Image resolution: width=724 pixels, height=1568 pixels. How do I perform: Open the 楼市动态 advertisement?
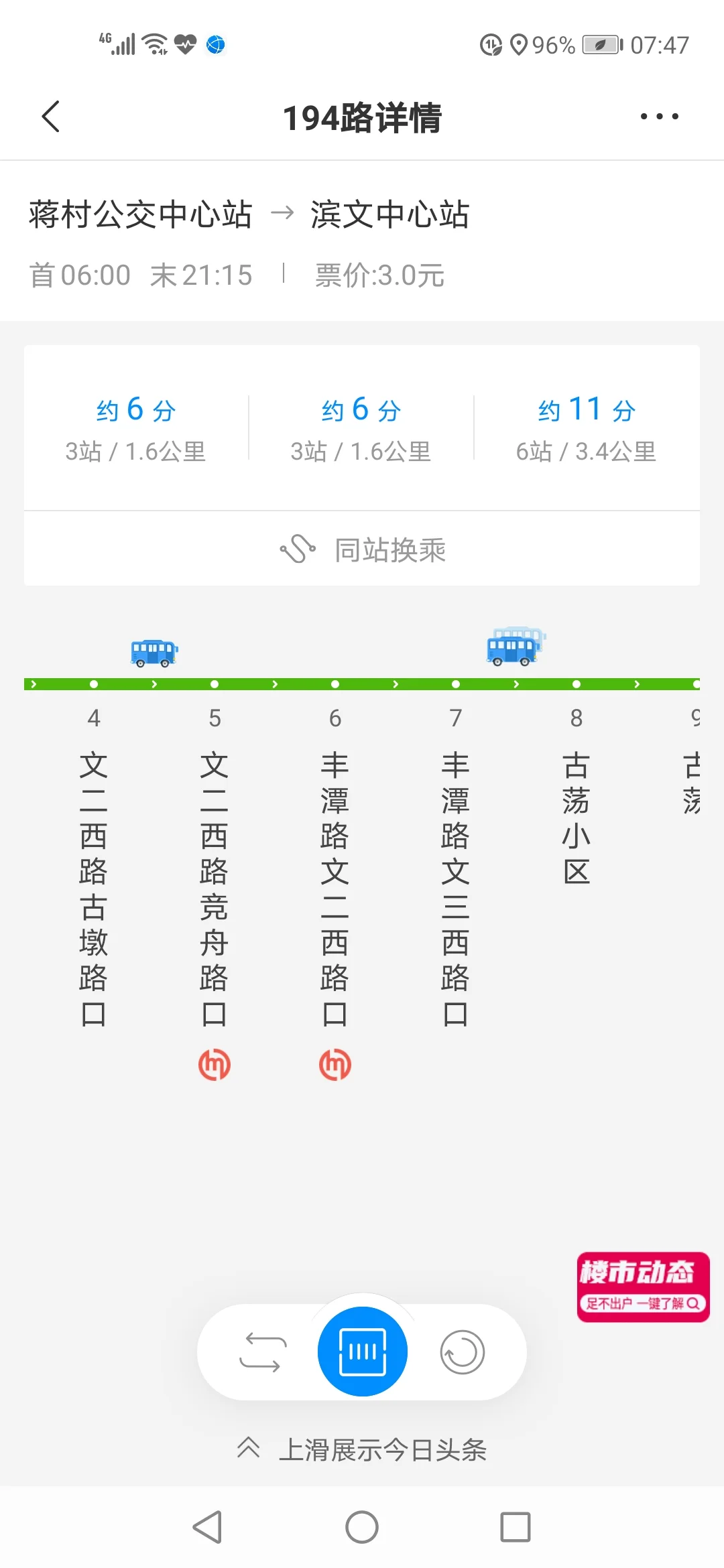642,1290
